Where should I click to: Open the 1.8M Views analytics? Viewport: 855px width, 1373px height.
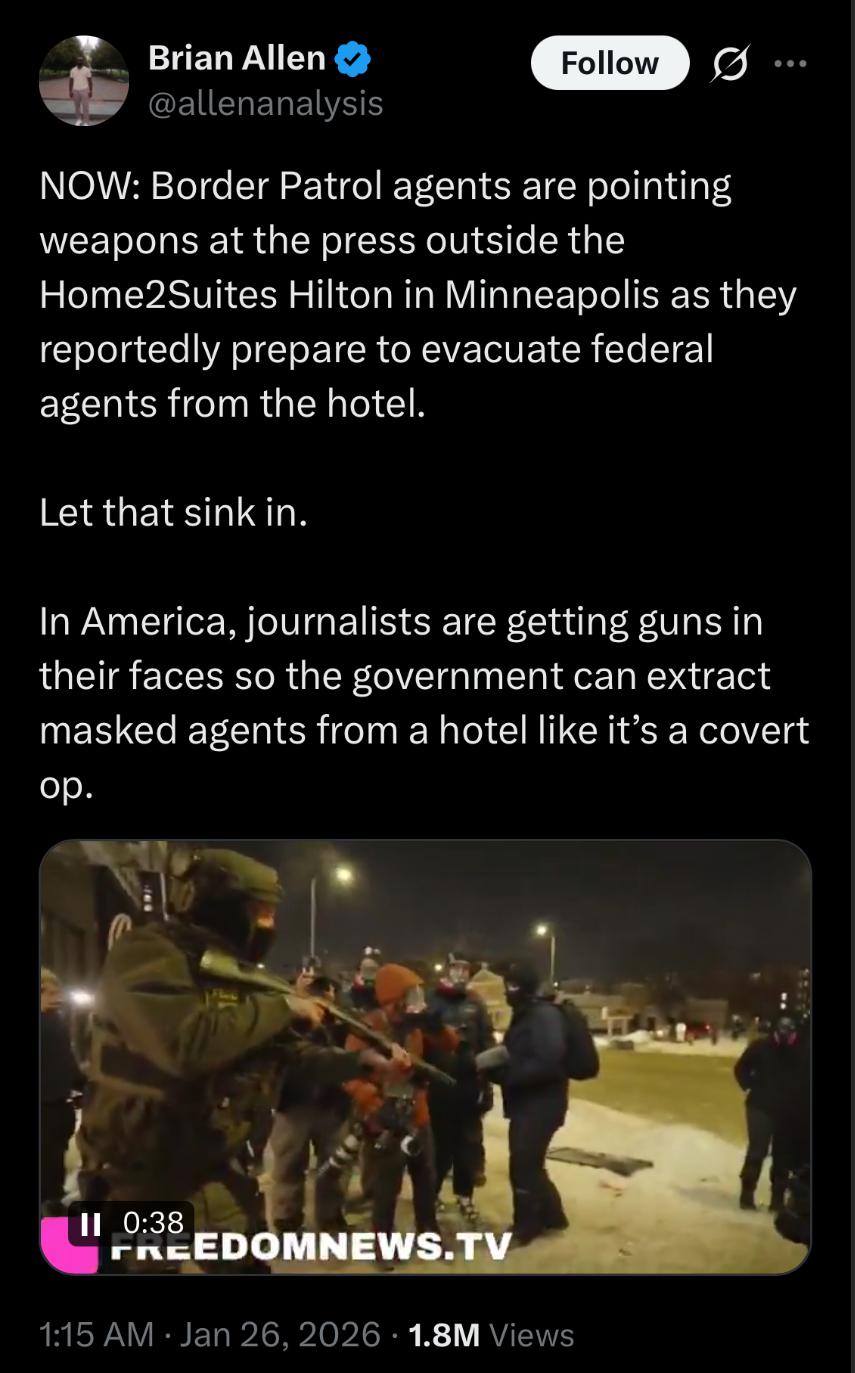pyautogui.click(x=491, y=1335)
